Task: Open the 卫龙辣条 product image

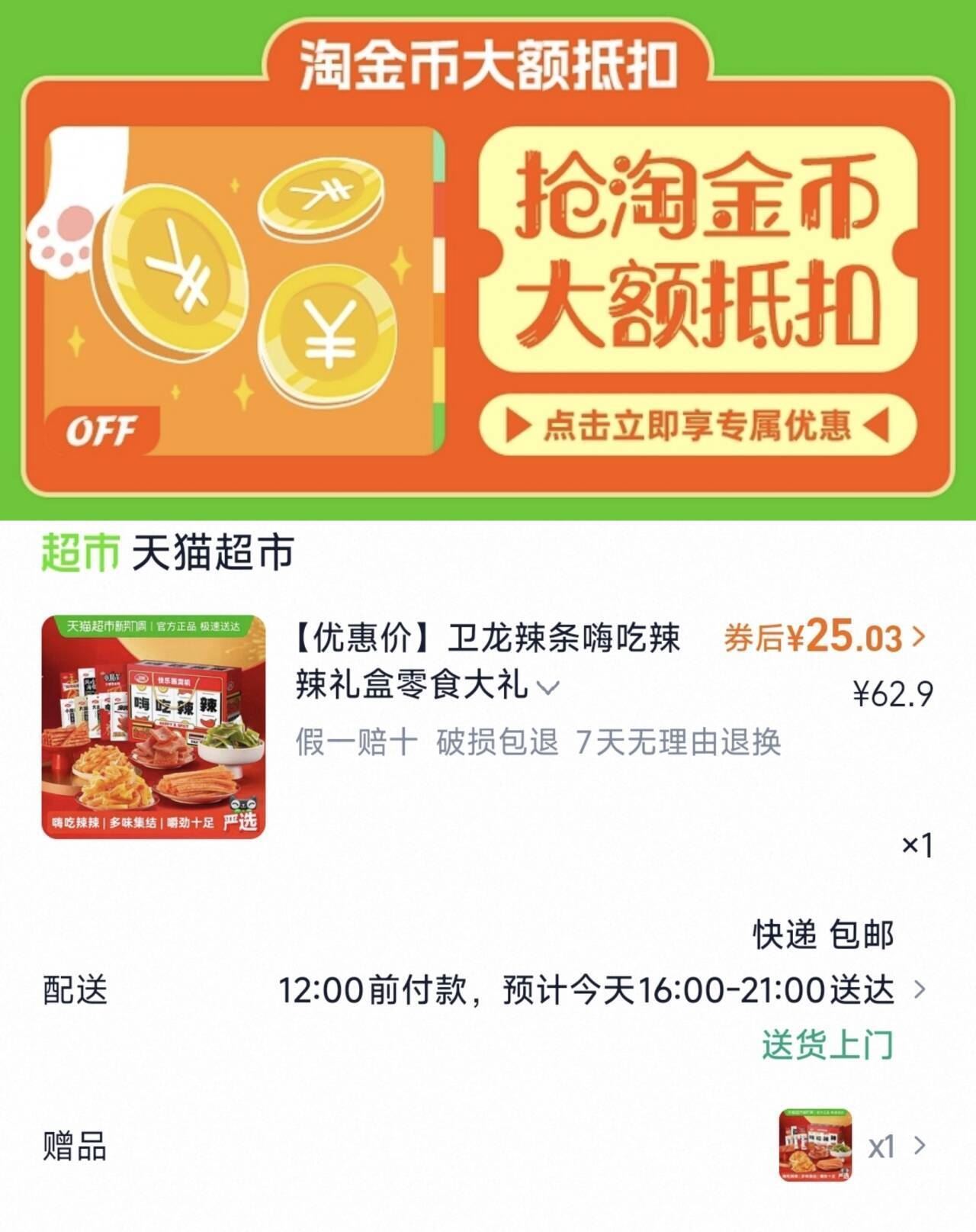Action: coord(153,726)
